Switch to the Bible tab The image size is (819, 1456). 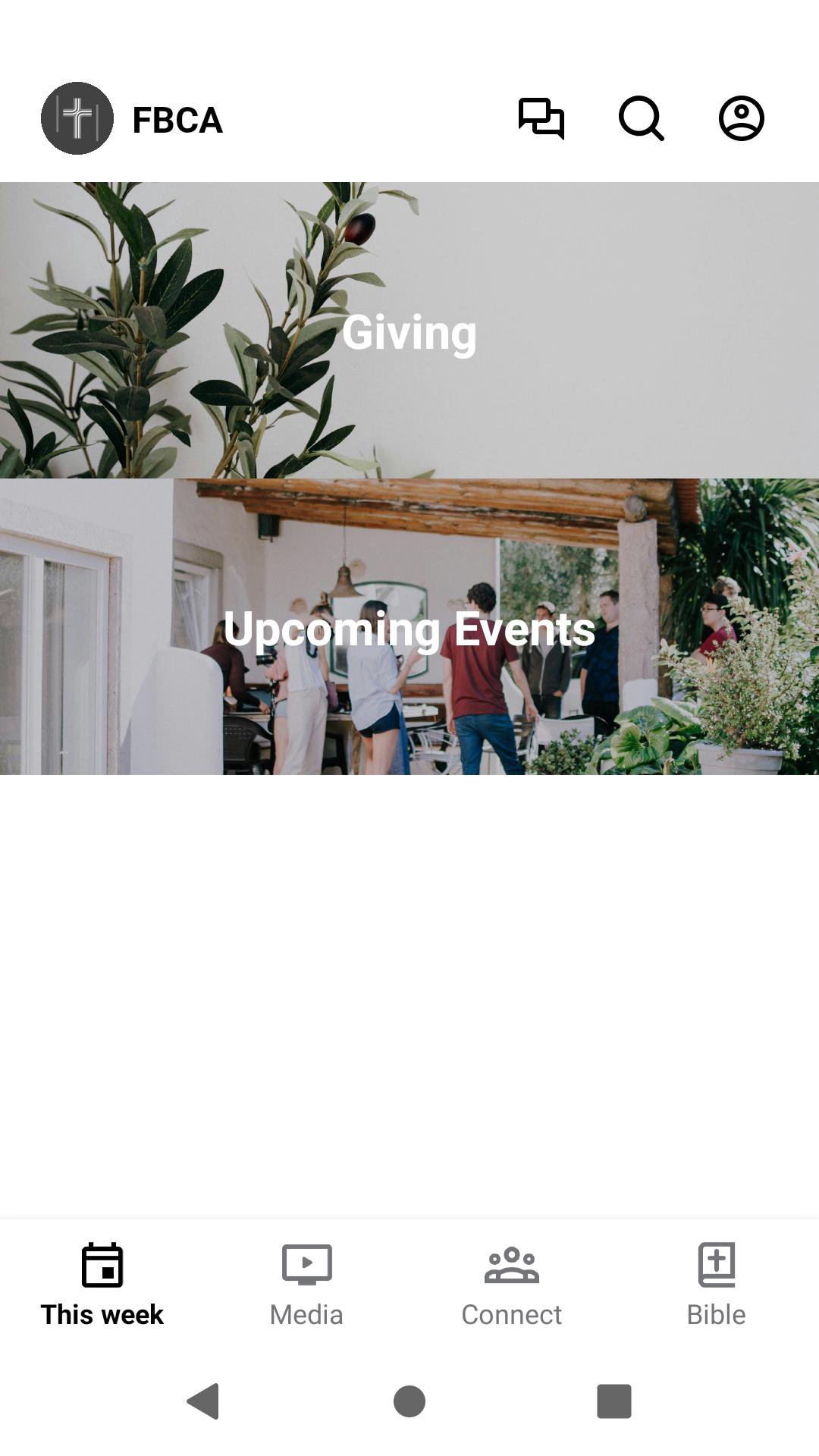coord(716,1285)
